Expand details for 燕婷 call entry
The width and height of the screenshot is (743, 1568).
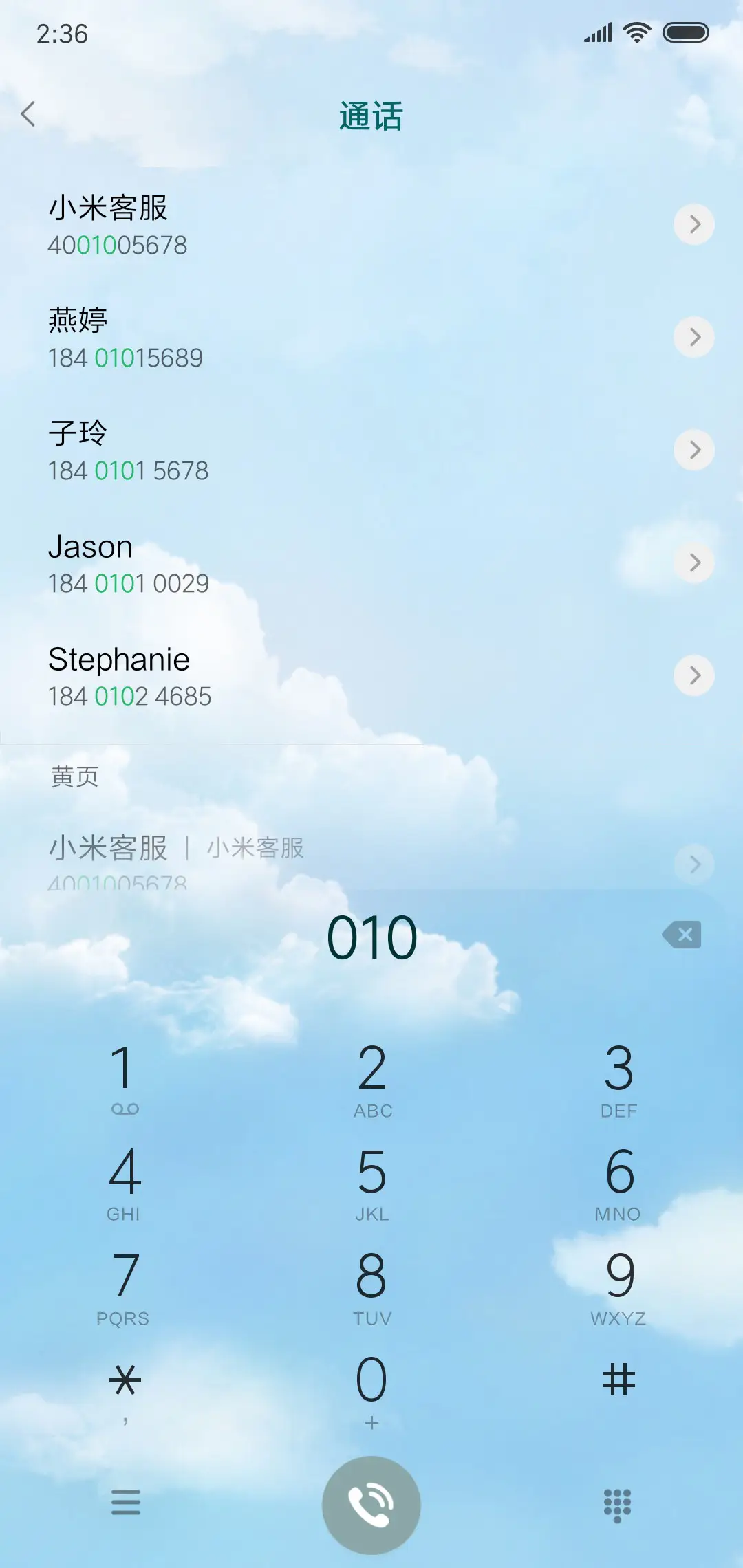point(693,337)
